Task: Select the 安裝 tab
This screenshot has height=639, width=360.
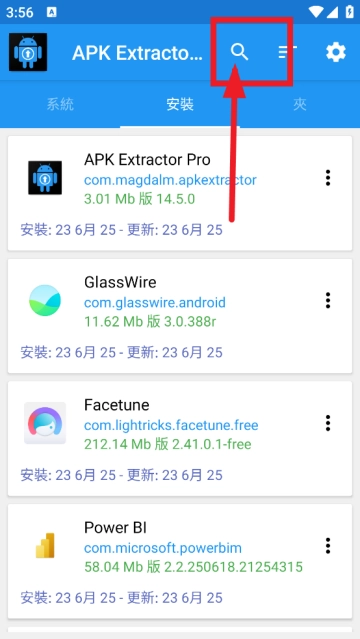Action: [180, 105]
